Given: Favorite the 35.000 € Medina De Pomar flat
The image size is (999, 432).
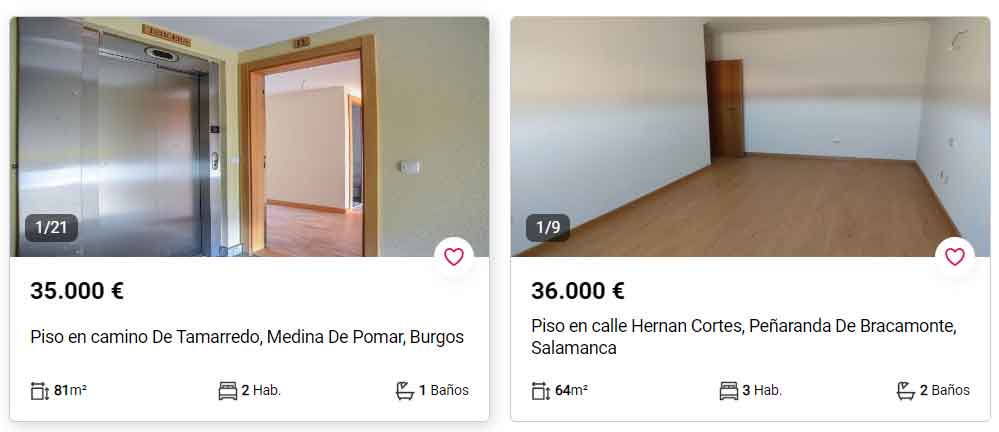Looking at the screenshot, I should pos(454,257).
